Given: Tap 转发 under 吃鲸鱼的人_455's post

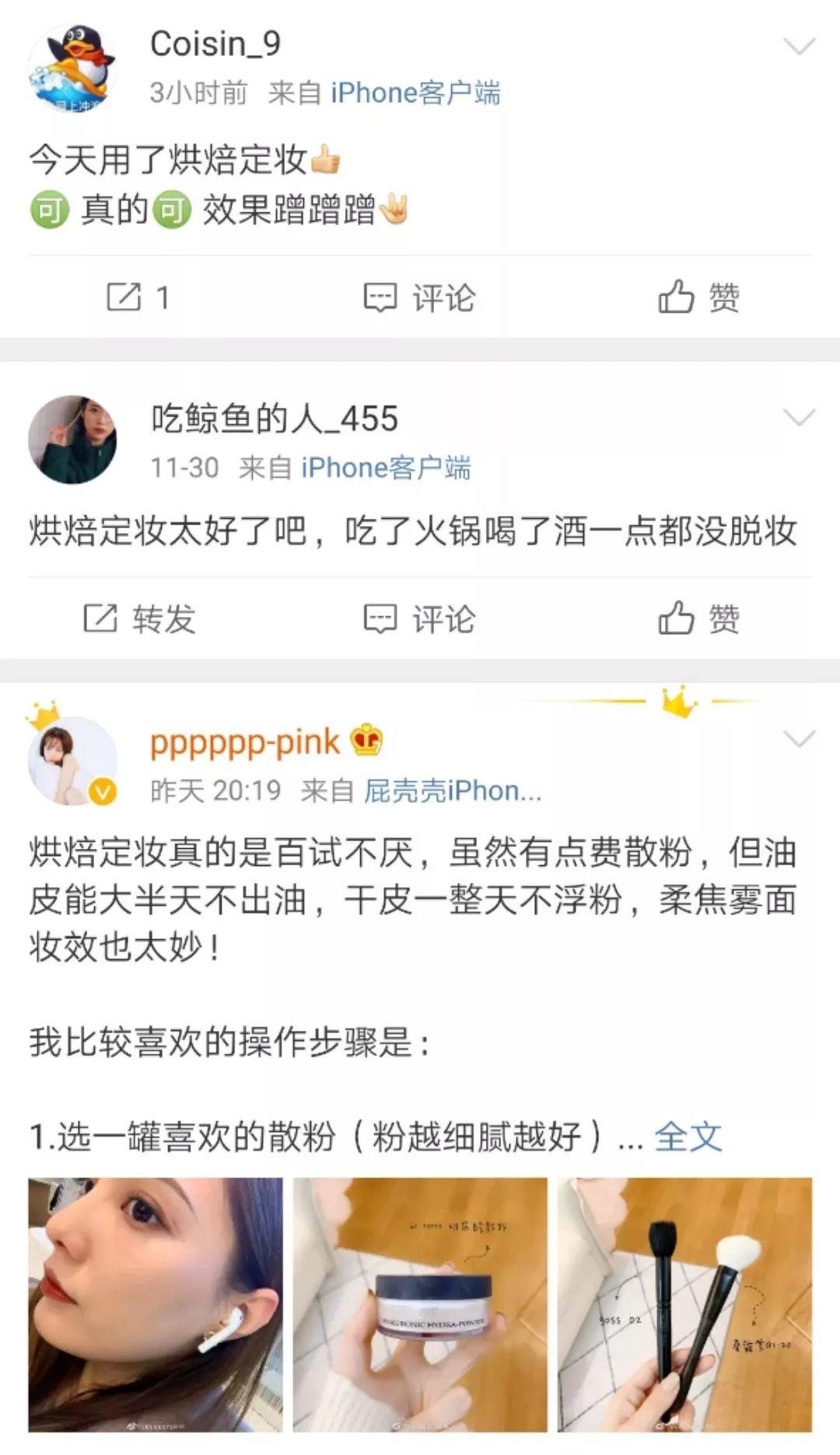Looking at the screenshot, I should click(140, 619).
